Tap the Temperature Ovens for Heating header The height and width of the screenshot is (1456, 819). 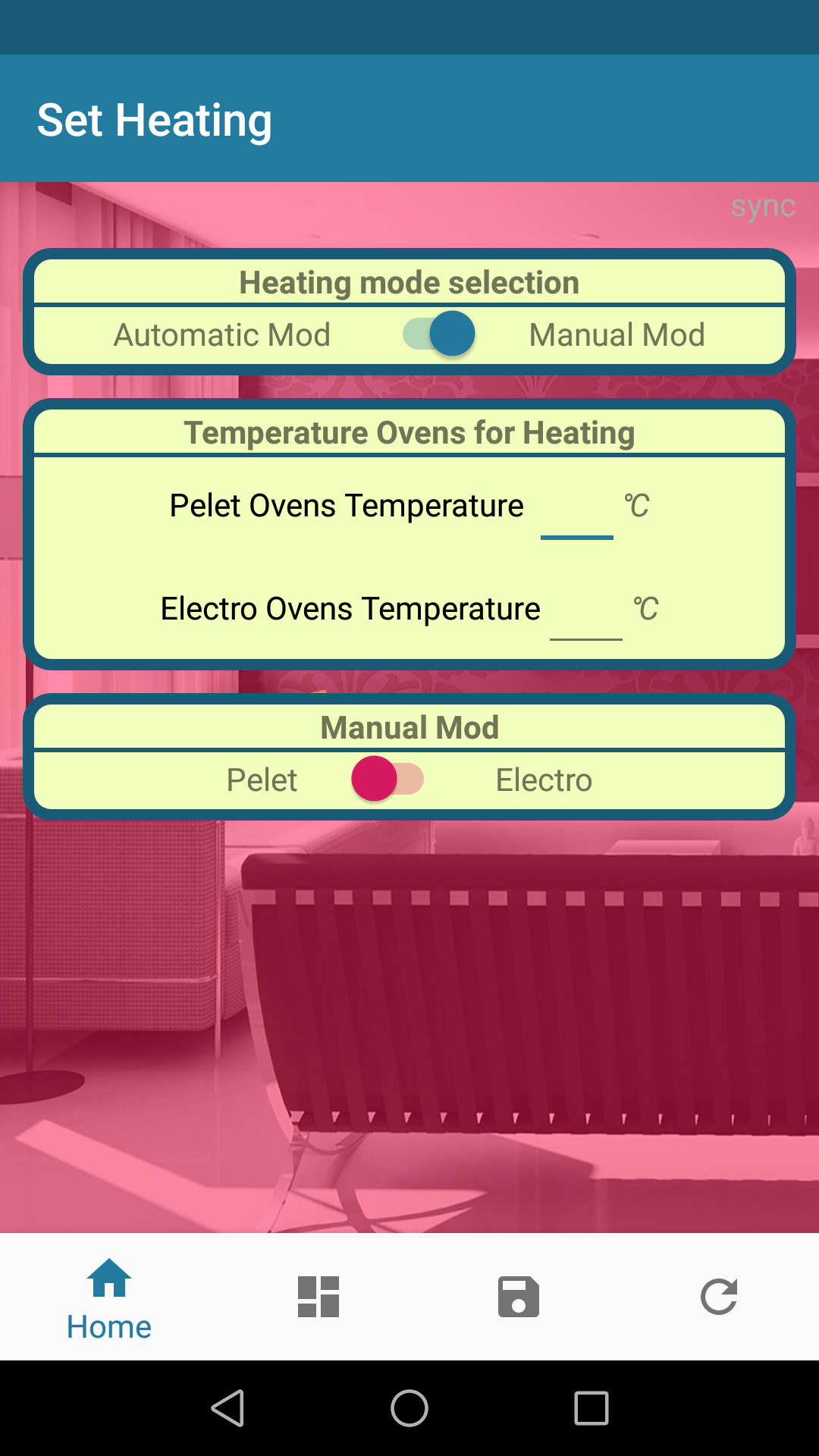click(x=409, y=432)
